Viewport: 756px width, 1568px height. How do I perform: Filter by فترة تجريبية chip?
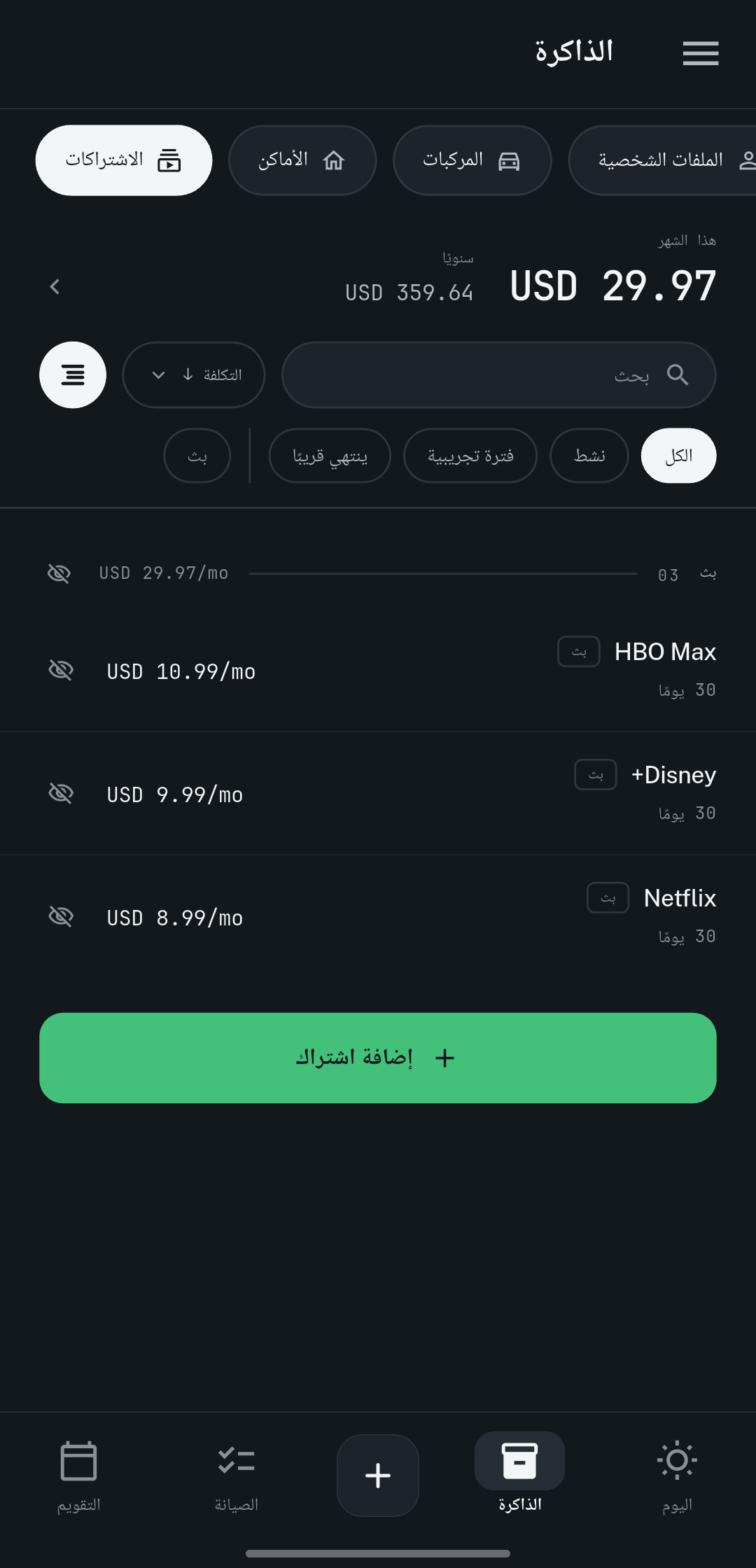coord(470,456)
